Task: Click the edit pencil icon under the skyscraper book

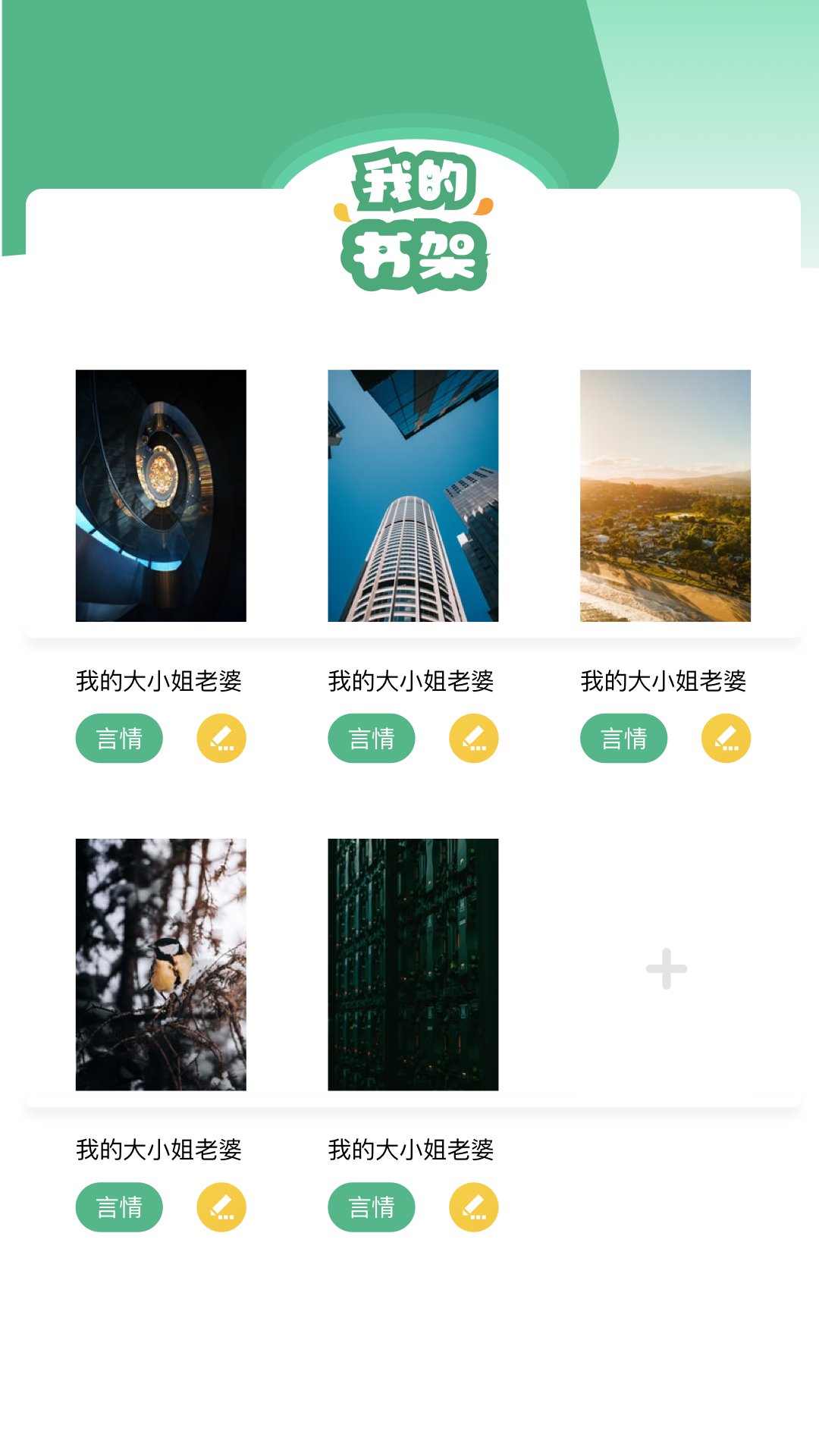Action: click(x=473, y=737)
